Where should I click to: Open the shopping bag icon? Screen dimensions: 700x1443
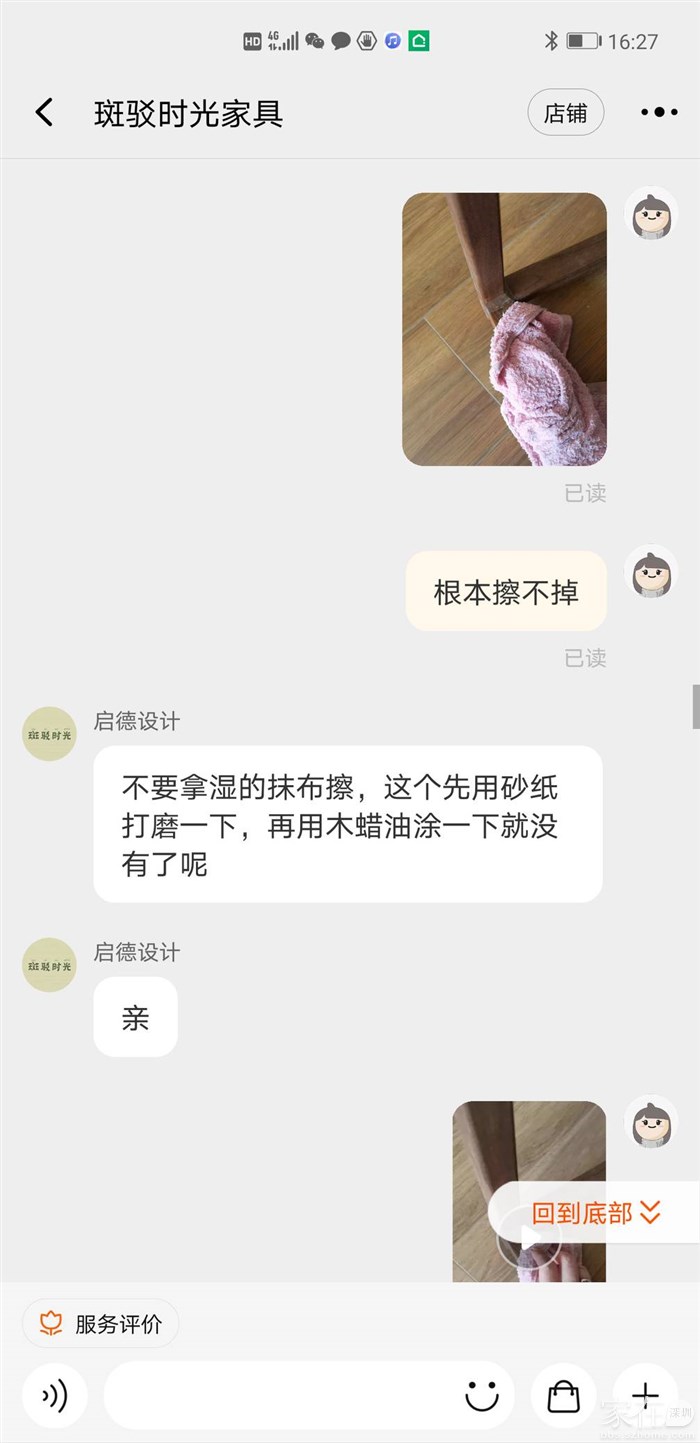click(x=564, y=1396)
